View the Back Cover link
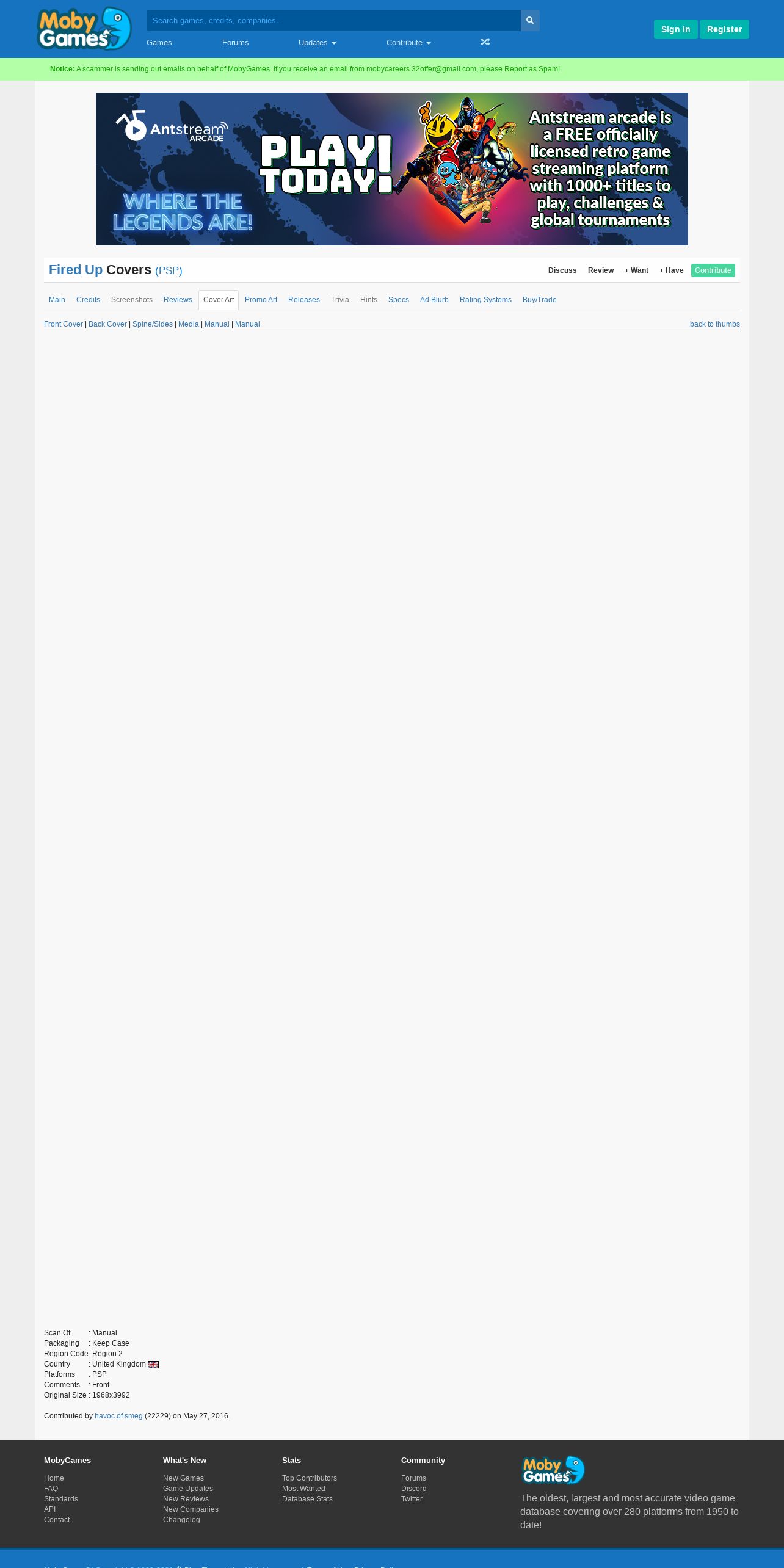 click(107, 324)
